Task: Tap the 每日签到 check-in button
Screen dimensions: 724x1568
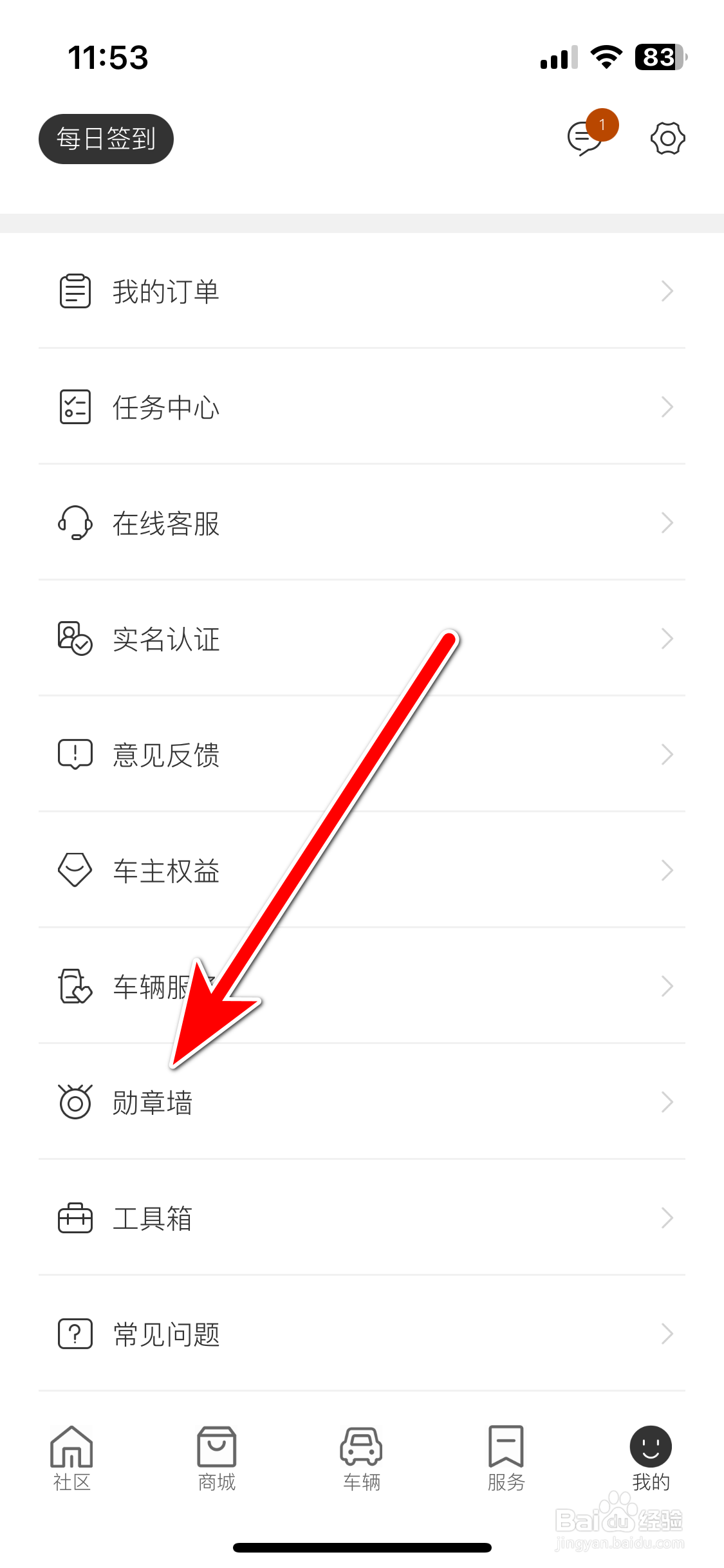Action: (106, 138)
